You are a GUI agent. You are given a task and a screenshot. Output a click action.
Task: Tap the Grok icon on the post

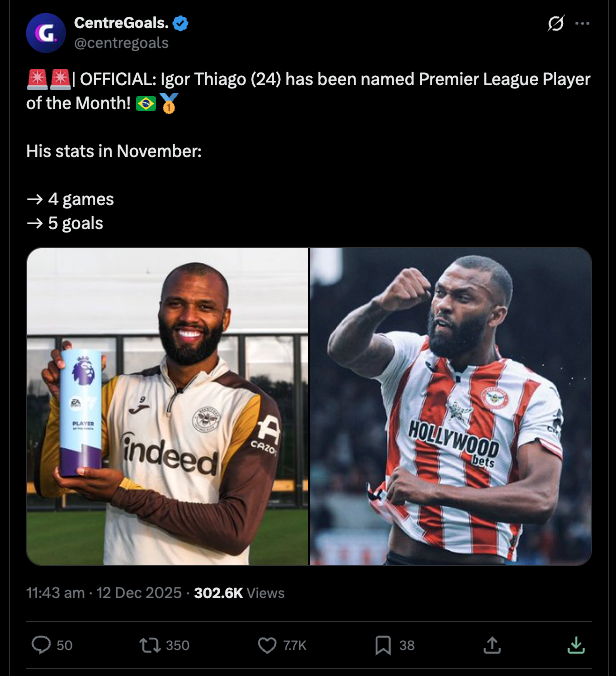[556, 23]
